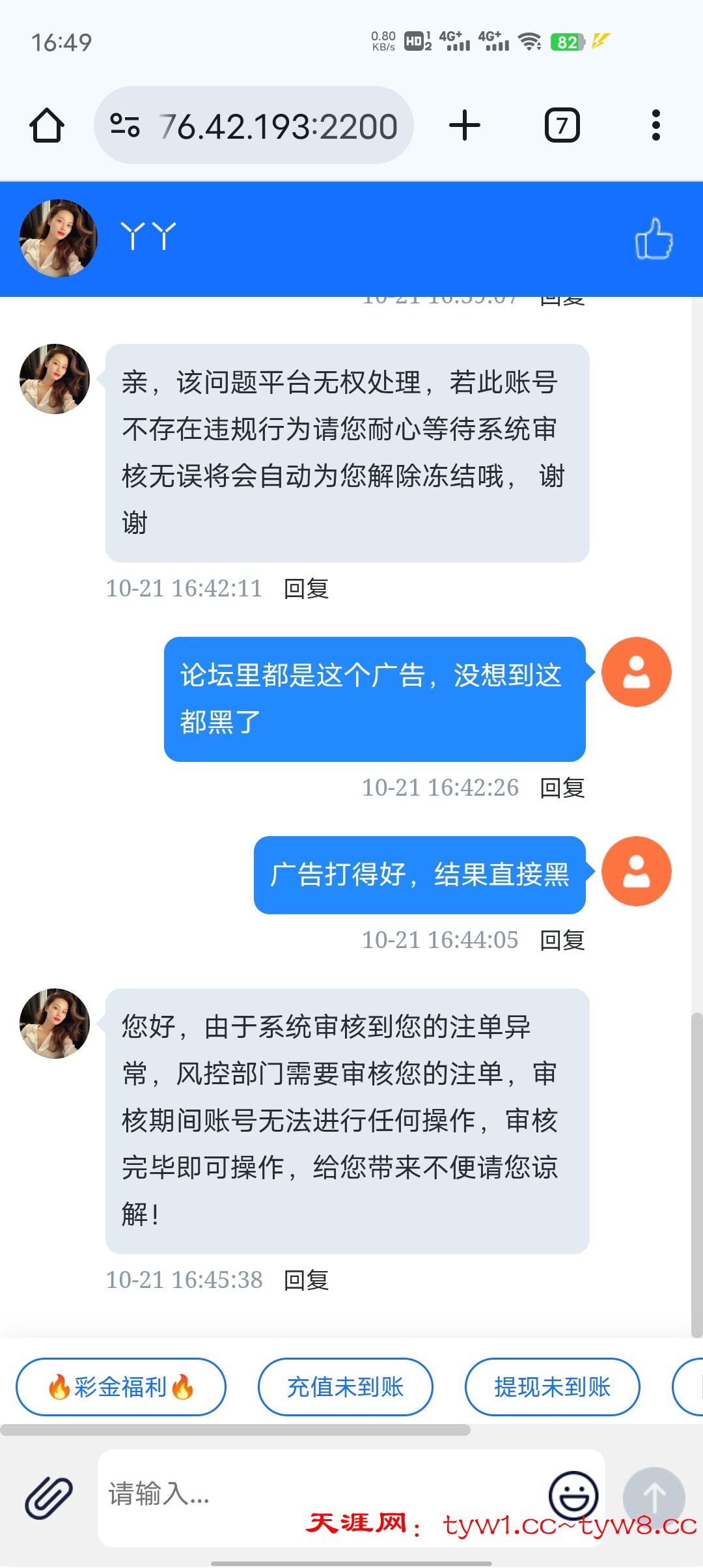Attach a file with the paperclip icon
Screen dimensions: 703x1568
(49, 1498)
